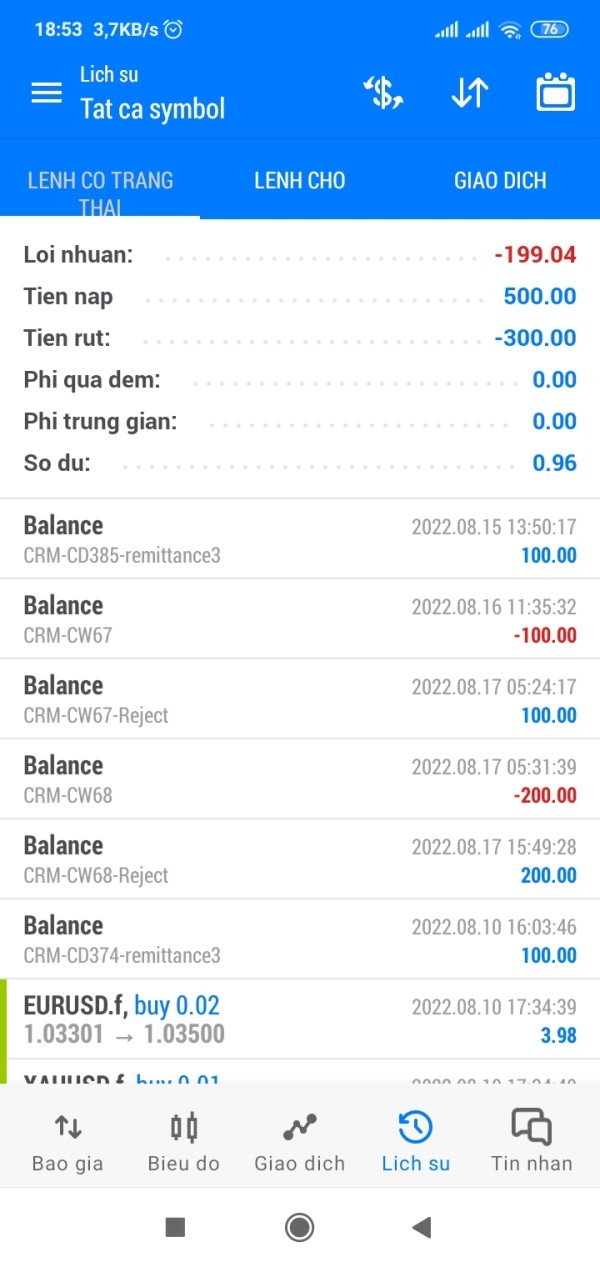This screenshot has width=600, height=1267.
Task: Open the CRM-CW67-Reject balance entry
Action: (300, 699)
